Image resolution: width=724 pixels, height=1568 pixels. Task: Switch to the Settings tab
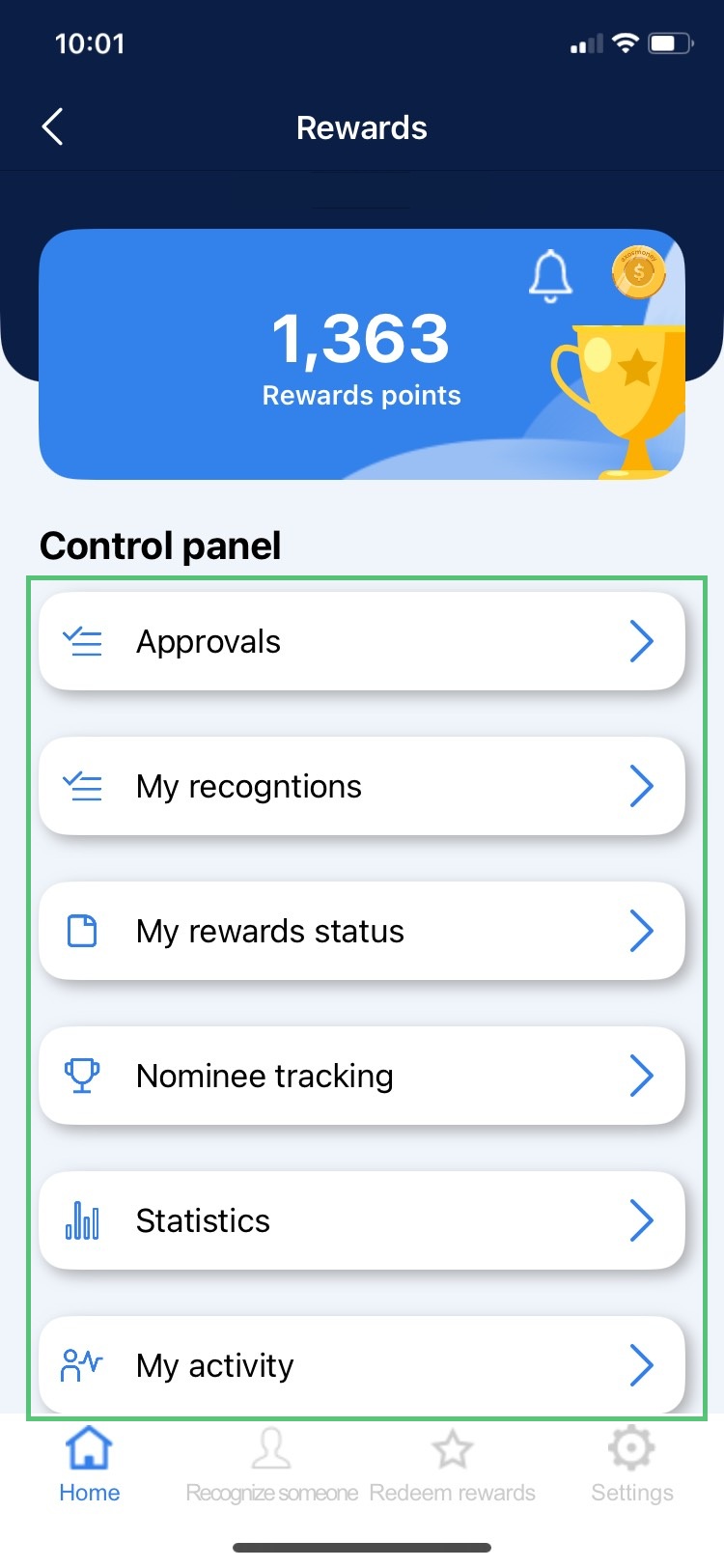[x=632, y=1465]
